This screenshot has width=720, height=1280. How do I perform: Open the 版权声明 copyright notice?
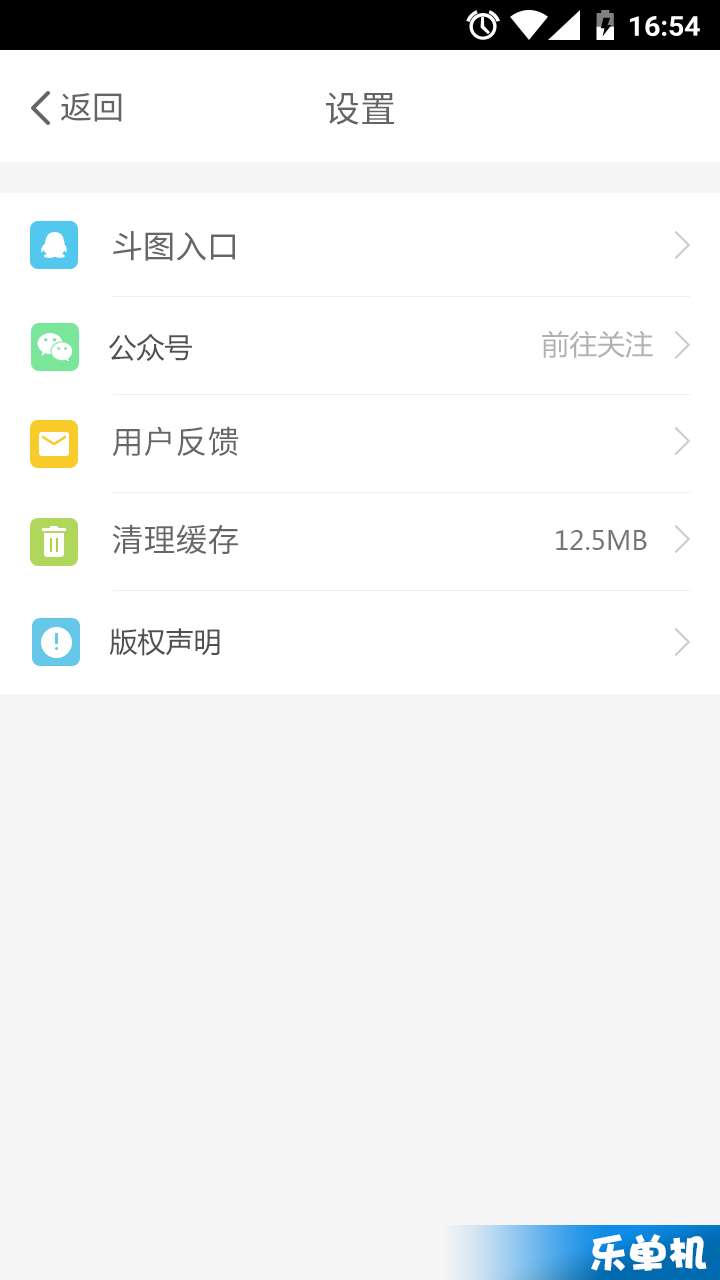[x=360, y=642]
